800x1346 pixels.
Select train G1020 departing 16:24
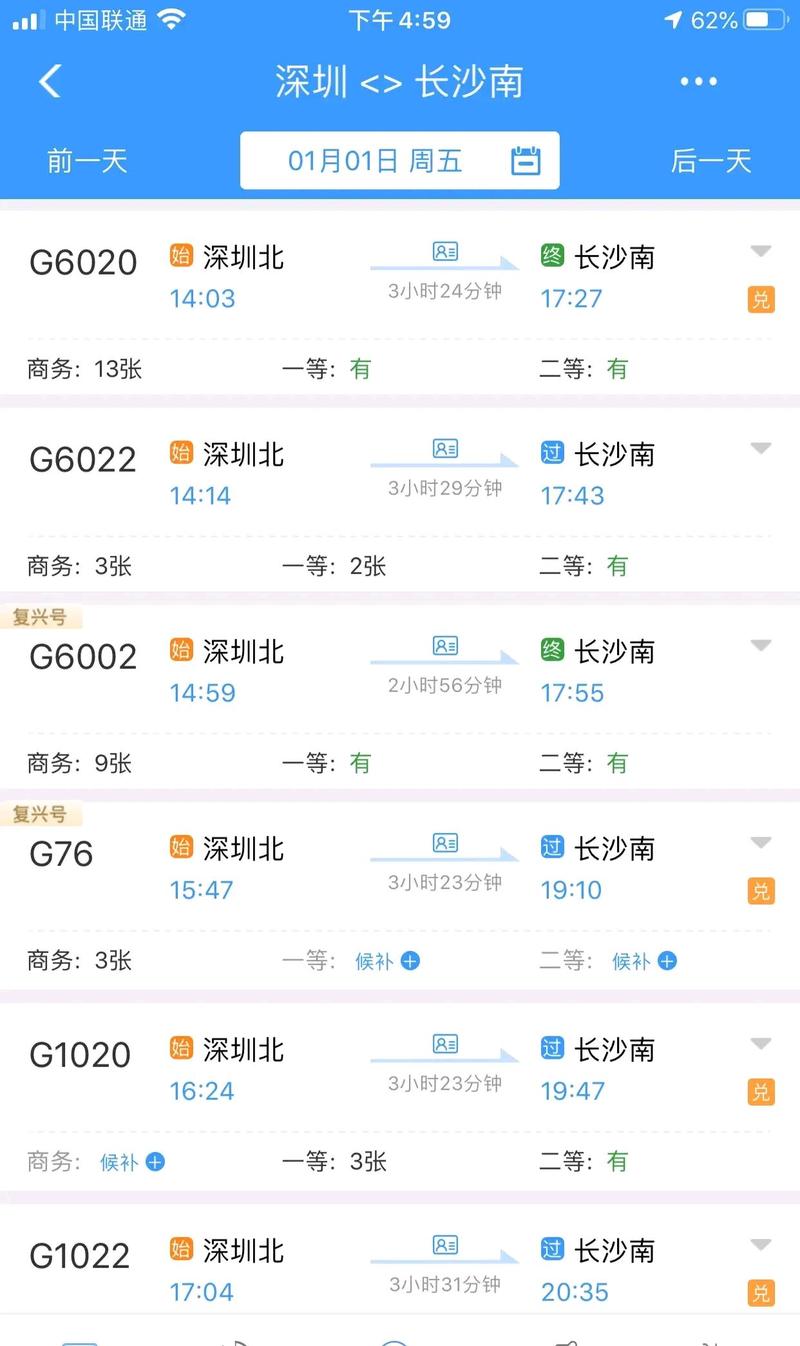(x=80, y=1055)
